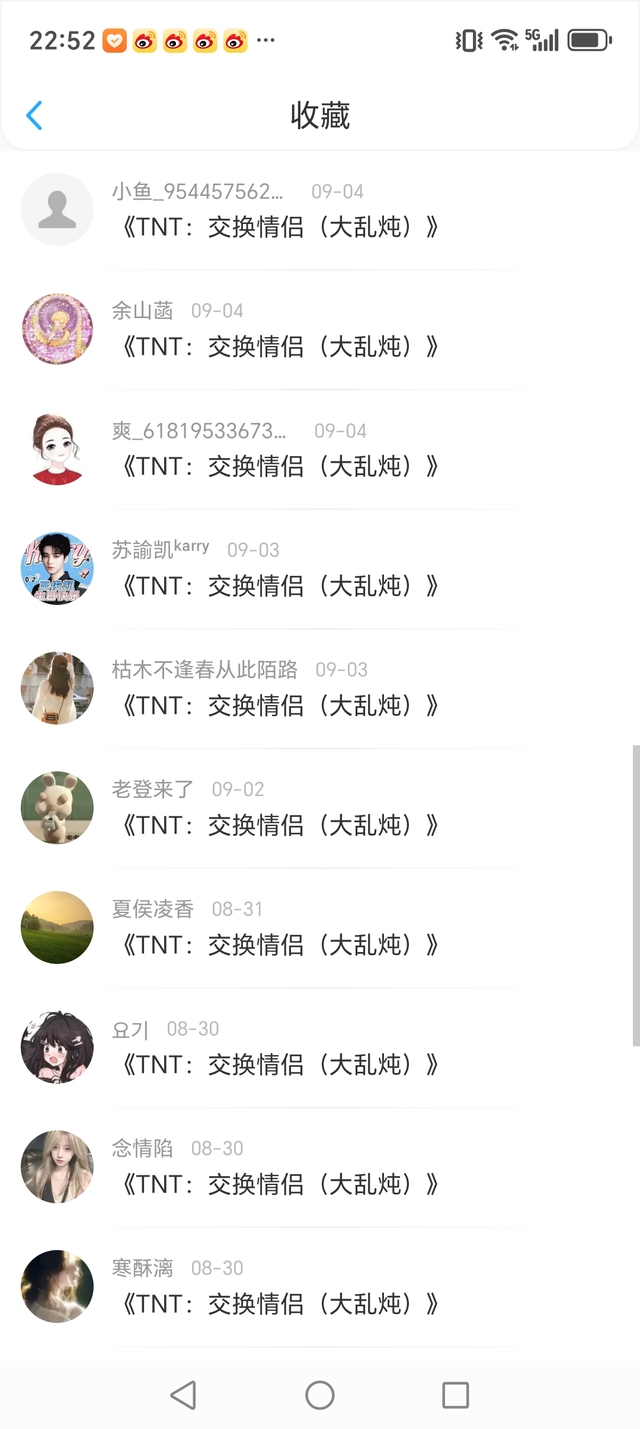Open the system recent apps view
Screen dimensions: 640x1429
pos(455,1395)
